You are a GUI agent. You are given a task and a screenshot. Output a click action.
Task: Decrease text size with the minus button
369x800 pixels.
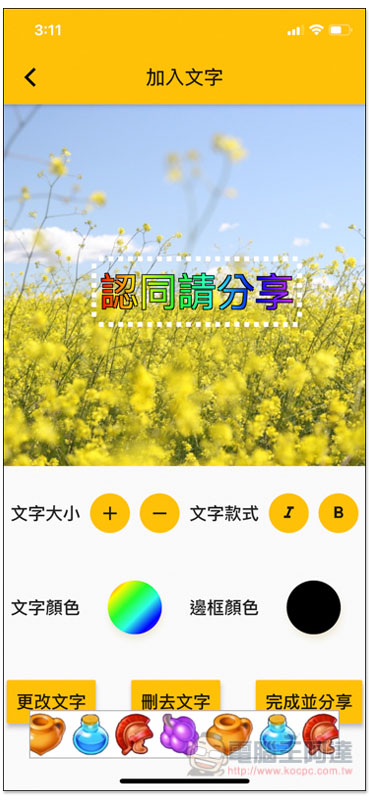click(160, 513)
